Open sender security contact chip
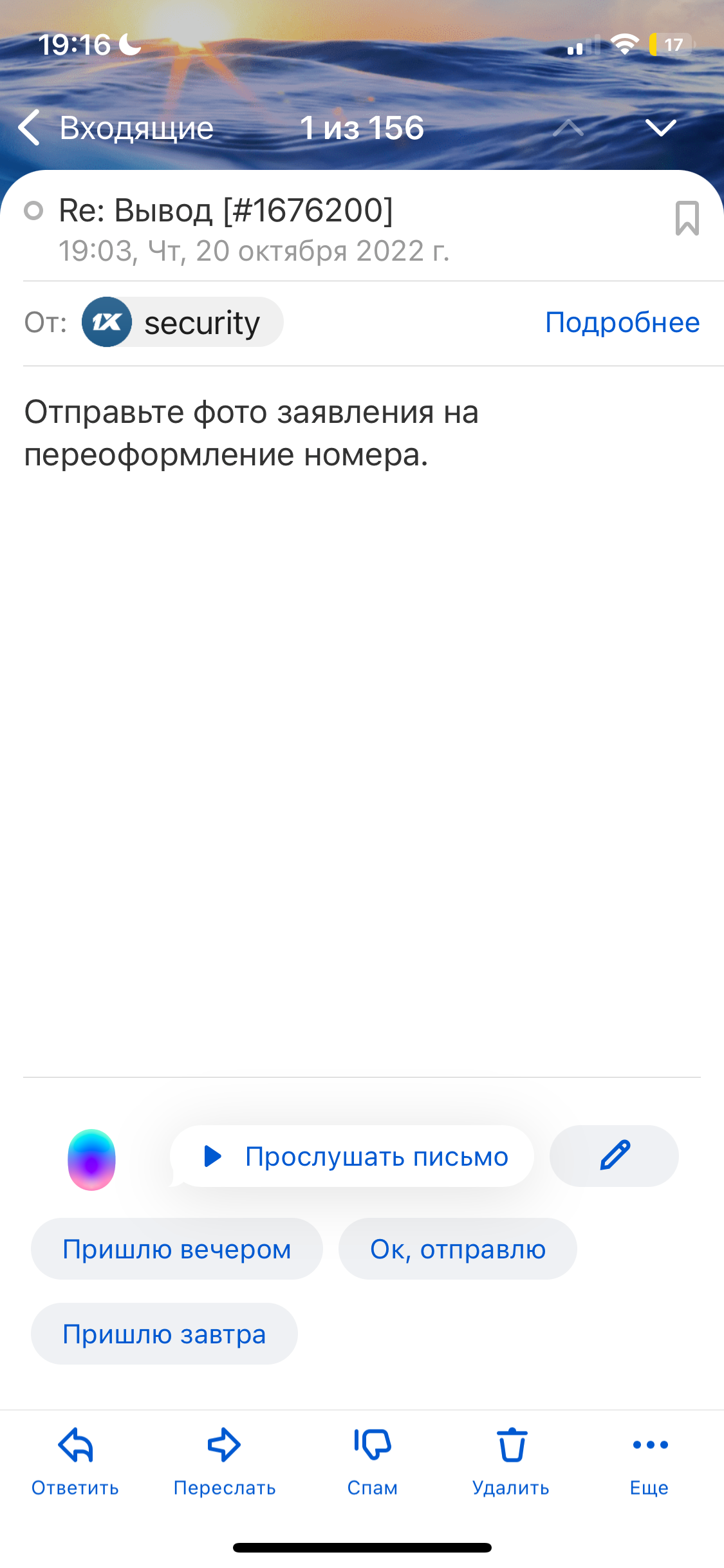The height and width of the screenshot is (1568, 724). click(x=183, y=322)
